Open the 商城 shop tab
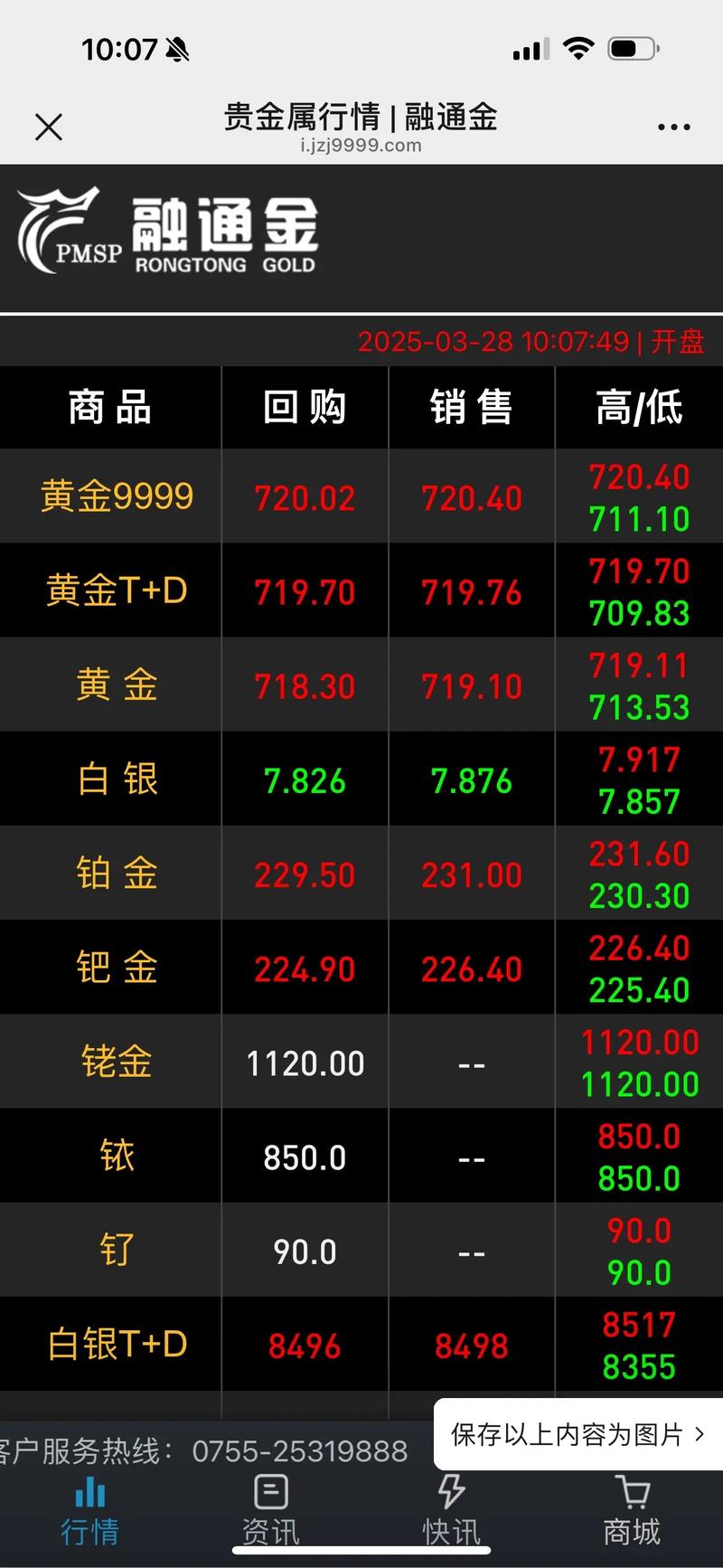Viewport: 723px width, 1568px height. click(x=632, y=1511)
